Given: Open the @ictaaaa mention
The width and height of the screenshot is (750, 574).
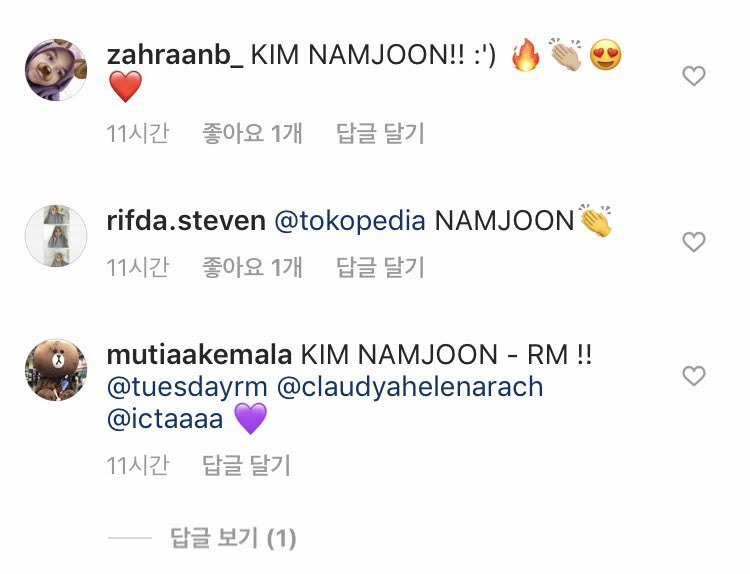Looking at the screenshot, I should tap(164, 419).
